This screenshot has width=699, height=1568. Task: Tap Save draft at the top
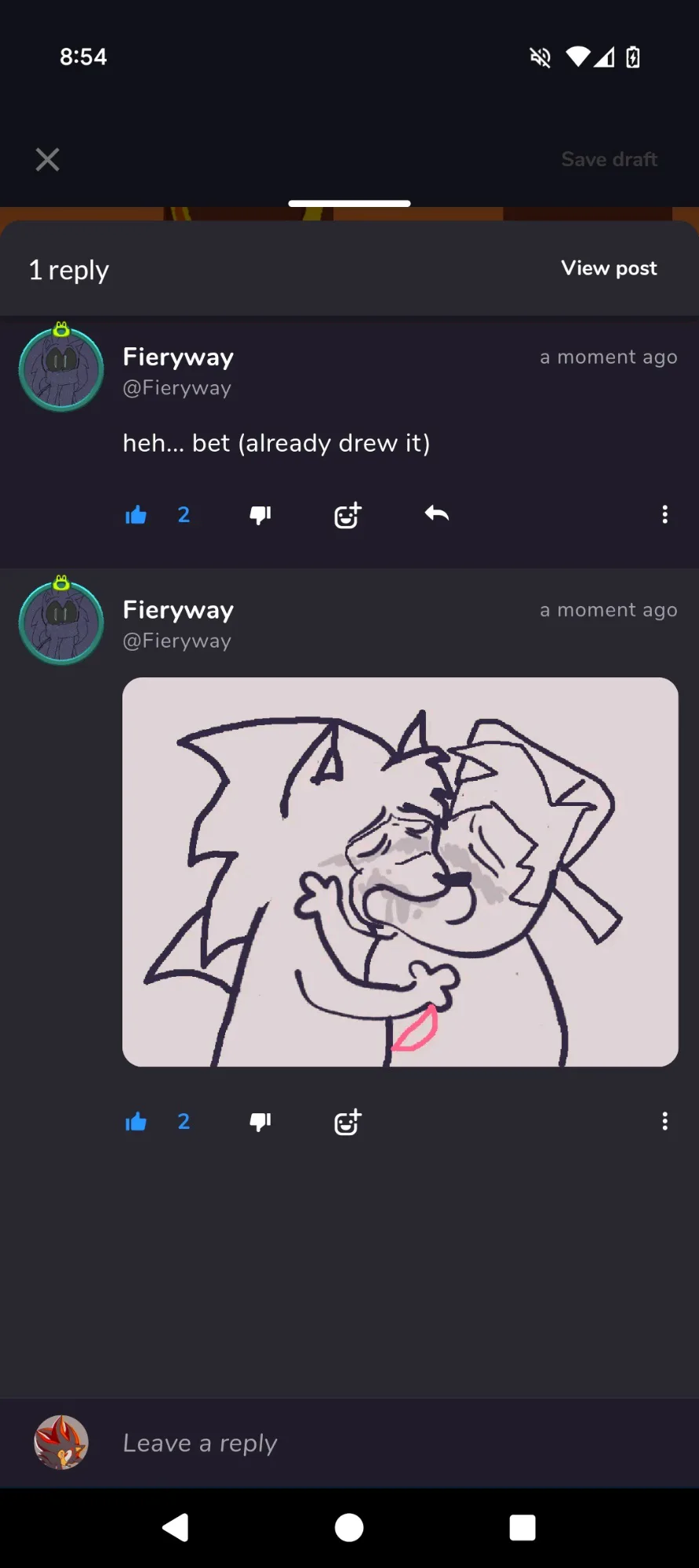610,159
